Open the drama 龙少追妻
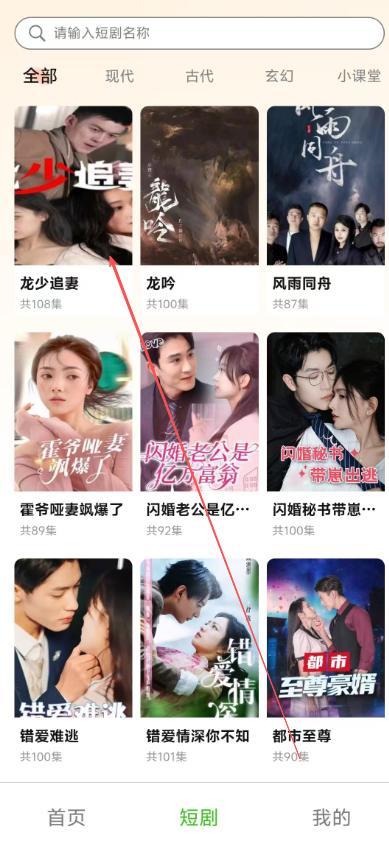389x842 pixels. point(73,209)
